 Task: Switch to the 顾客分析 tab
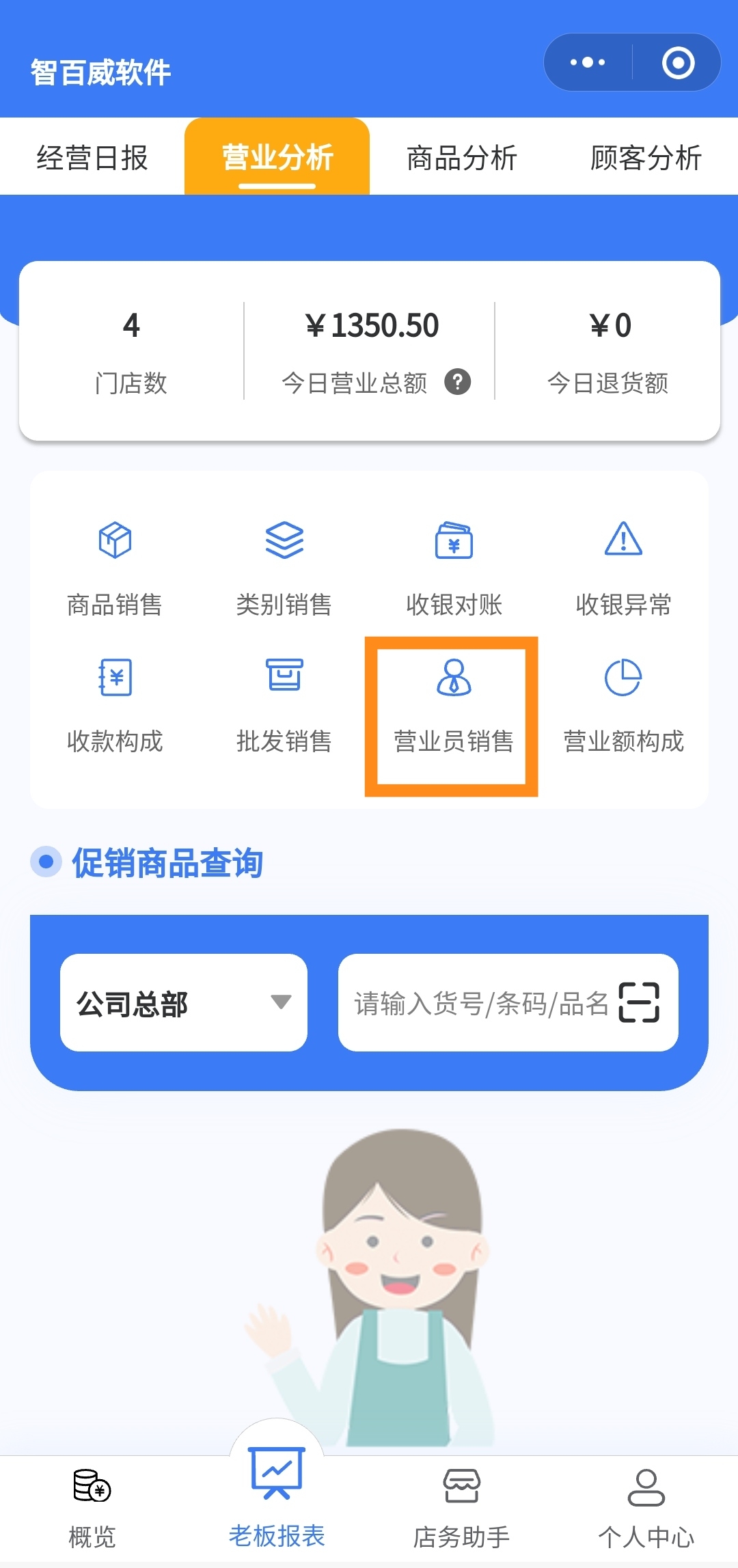coord(646,158)
